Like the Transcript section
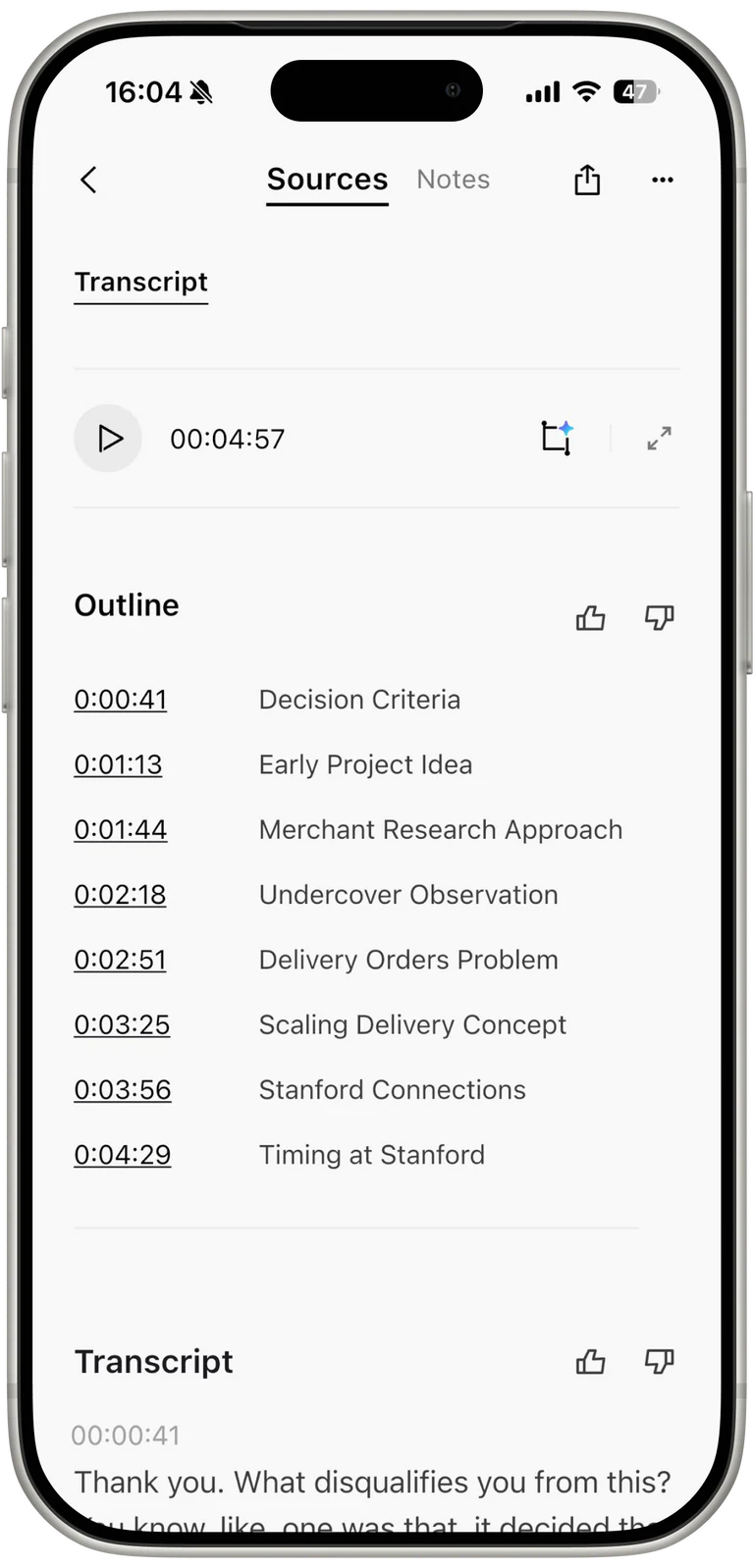The width and height of the screenshot is (753, 1568). click(590, 1361)
